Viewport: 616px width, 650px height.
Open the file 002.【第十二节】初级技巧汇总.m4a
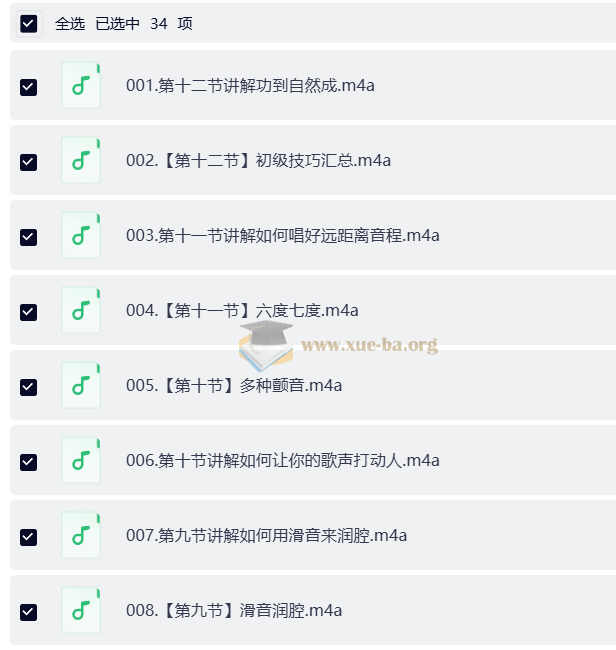click(258, 161)
